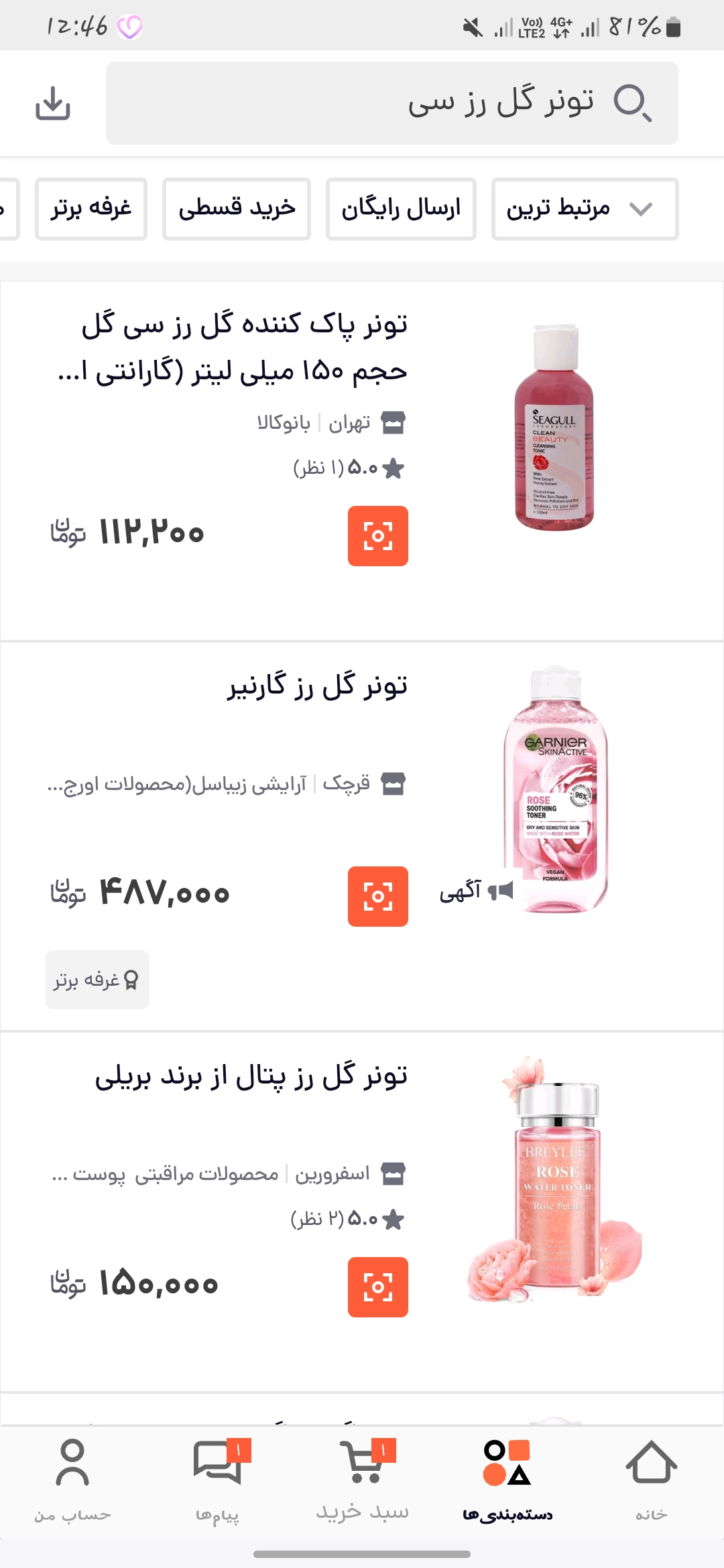Open the مرتبط ترین sort dropdown
The image size is (724, 1568).
point(585,209)
